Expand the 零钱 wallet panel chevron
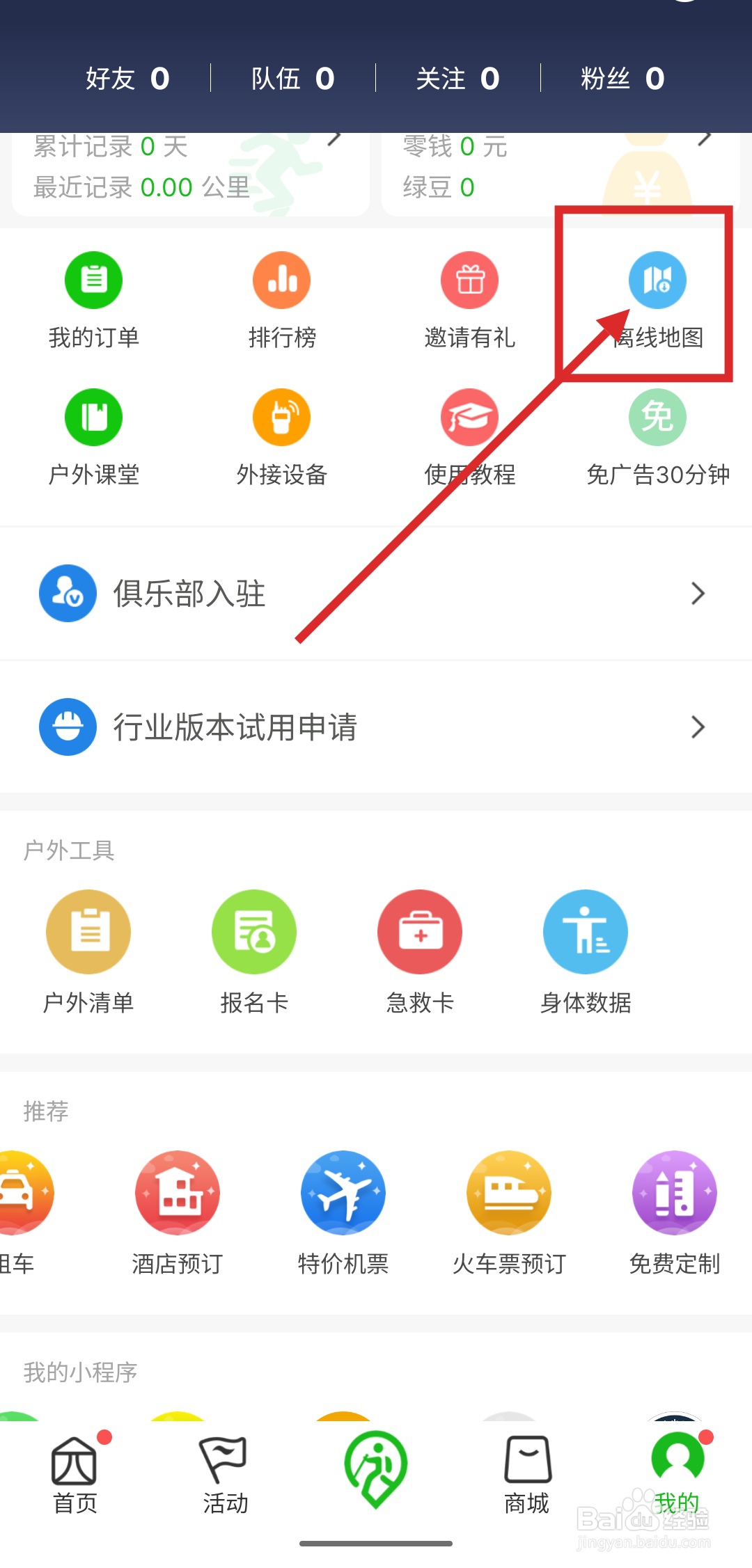 tap(706, 139)
